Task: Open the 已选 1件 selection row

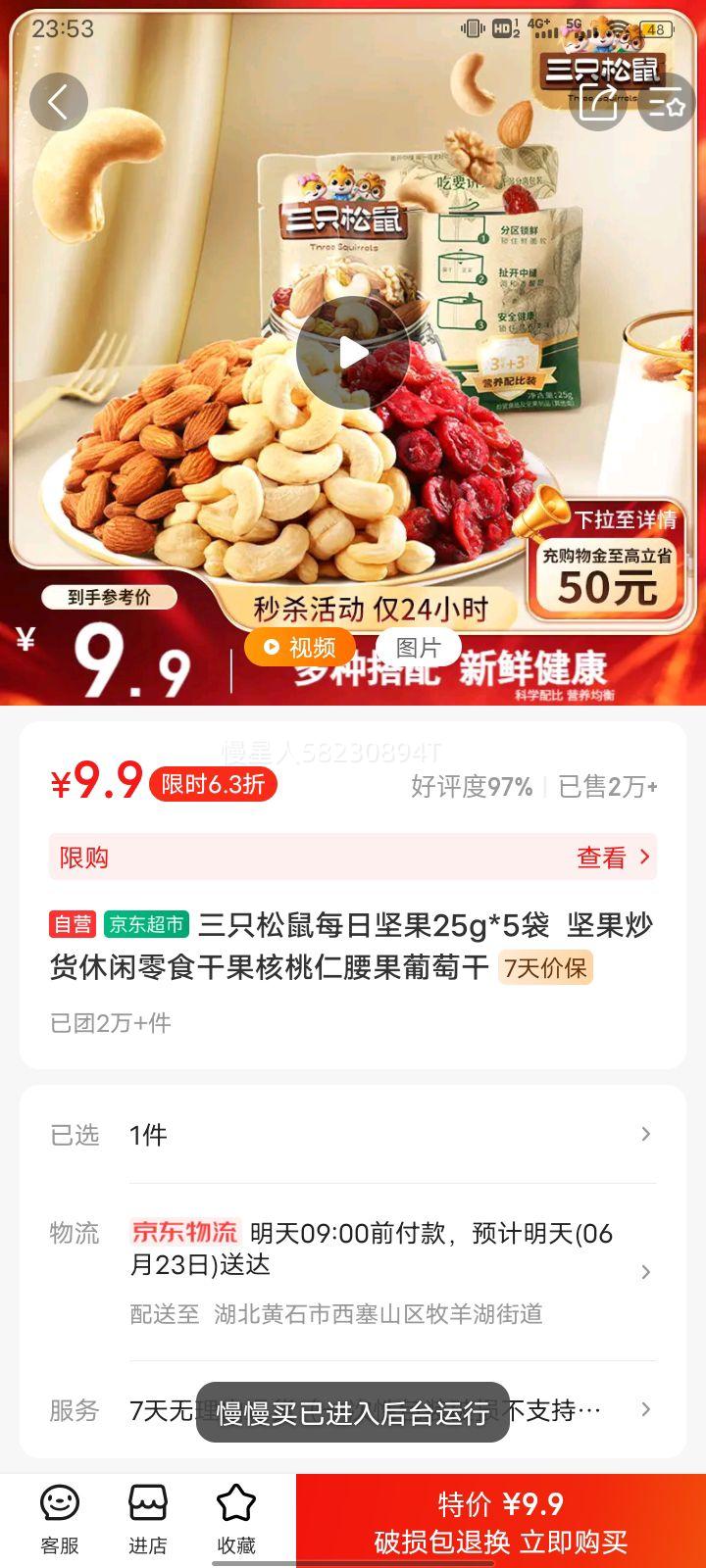Action: [353, 1135]
